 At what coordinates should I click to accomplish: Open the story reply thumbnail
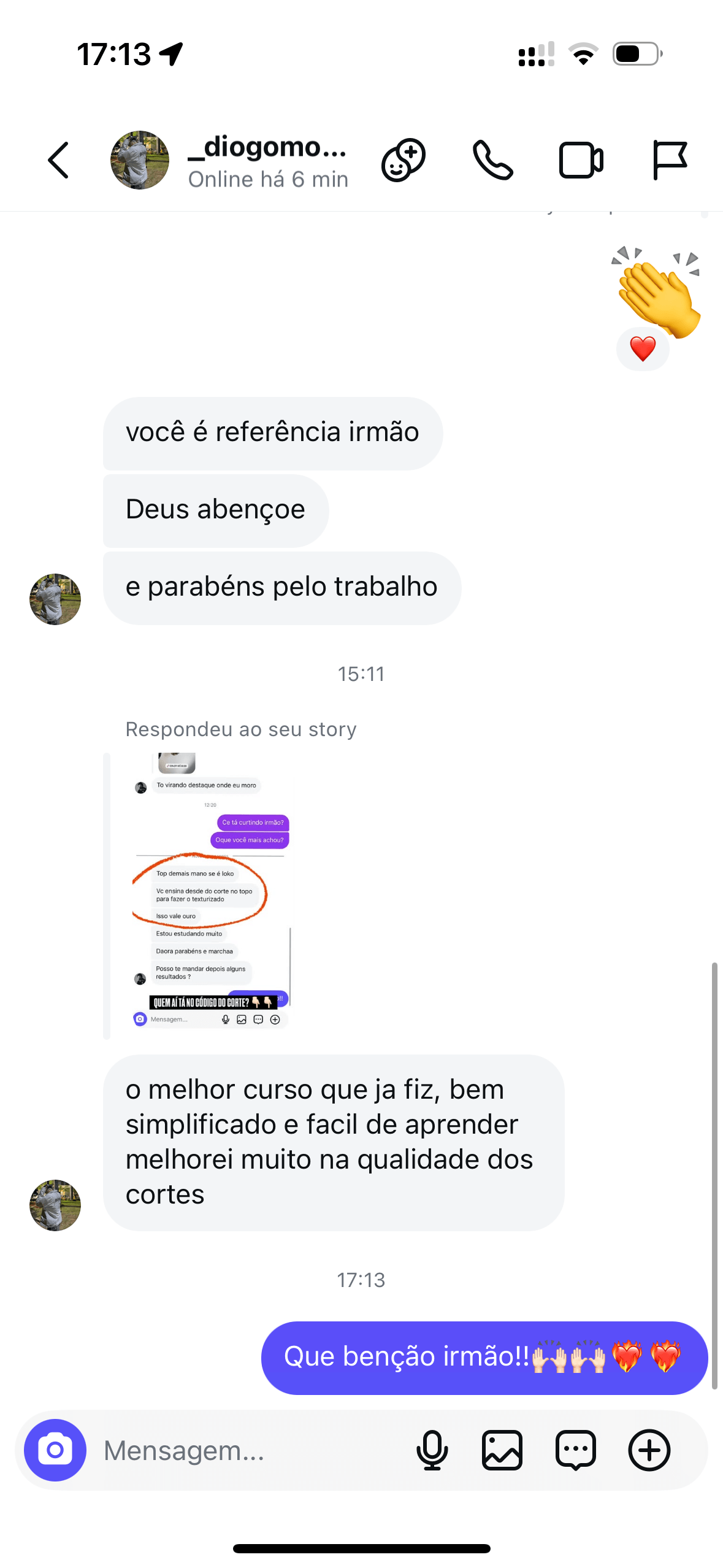210,894
